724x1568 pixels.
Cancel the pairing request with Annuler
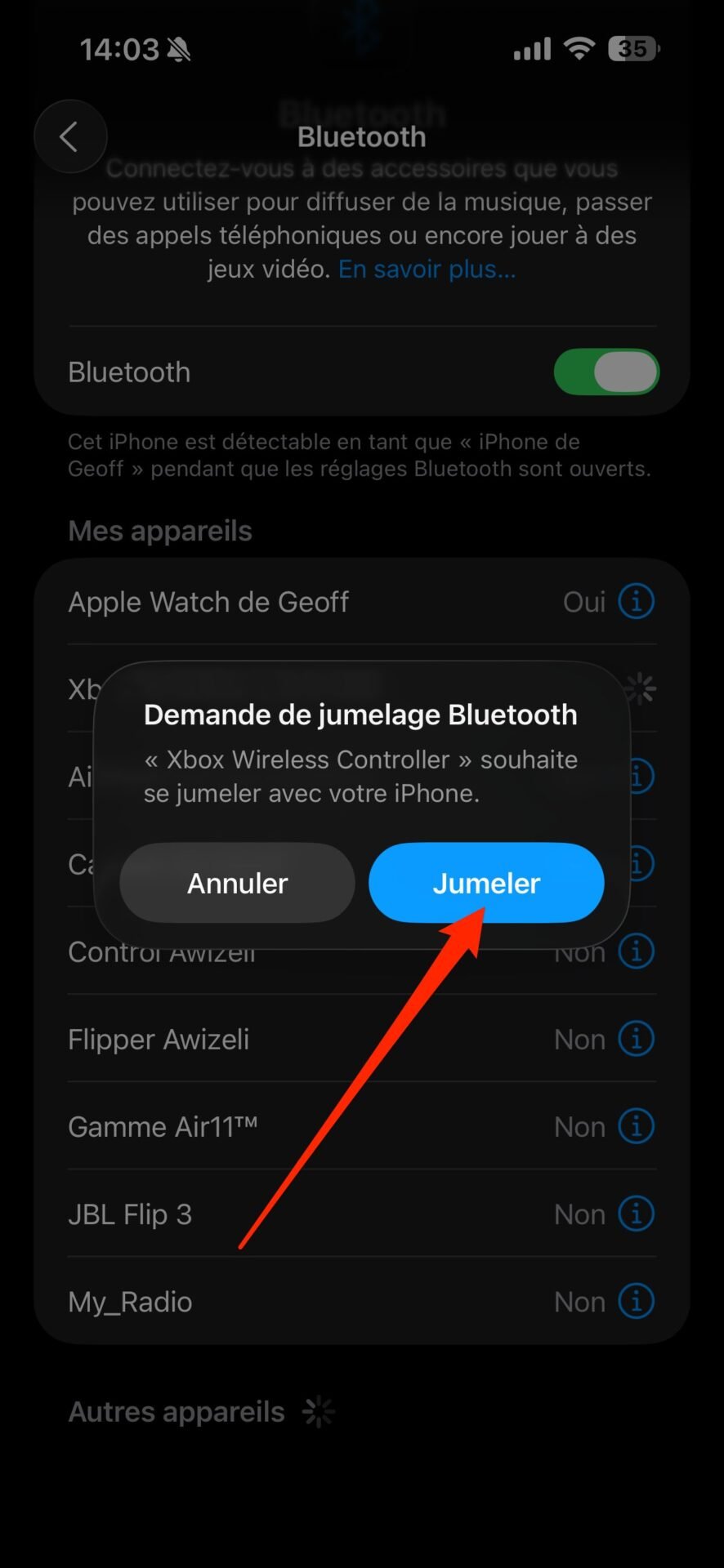point(237,882)
